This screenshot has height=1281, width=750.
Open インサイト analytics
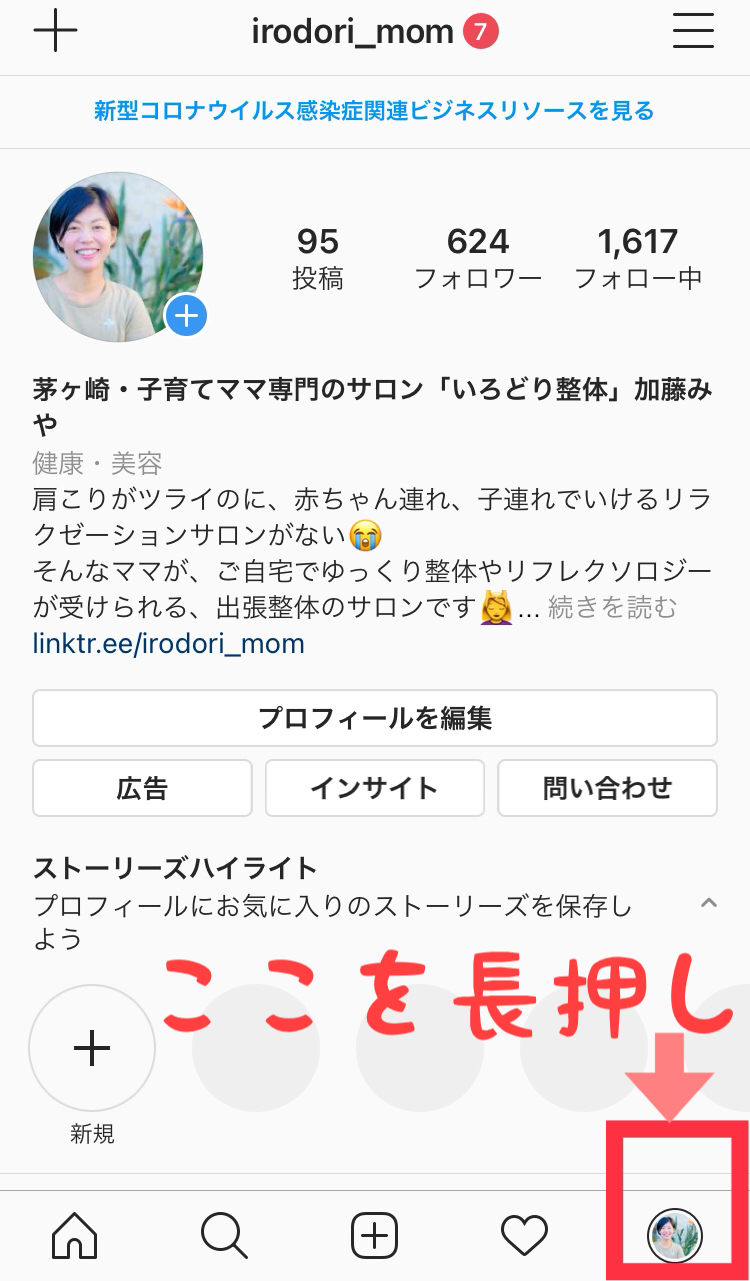[374, 788]
